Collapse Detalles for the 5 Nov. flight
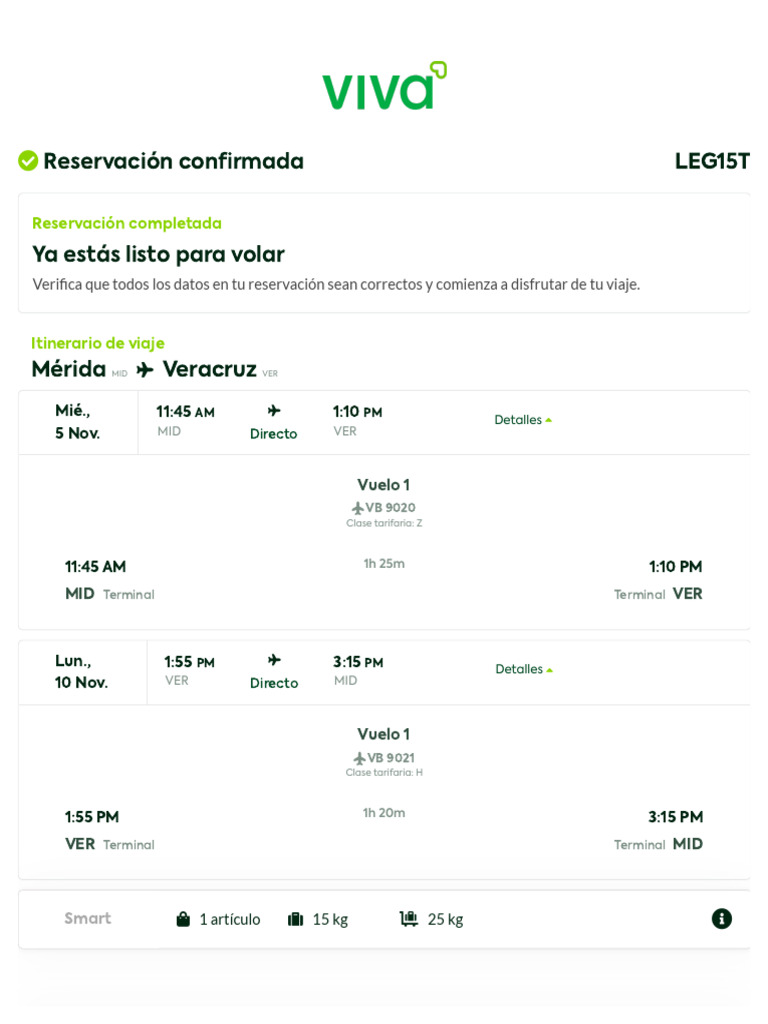 522,420
